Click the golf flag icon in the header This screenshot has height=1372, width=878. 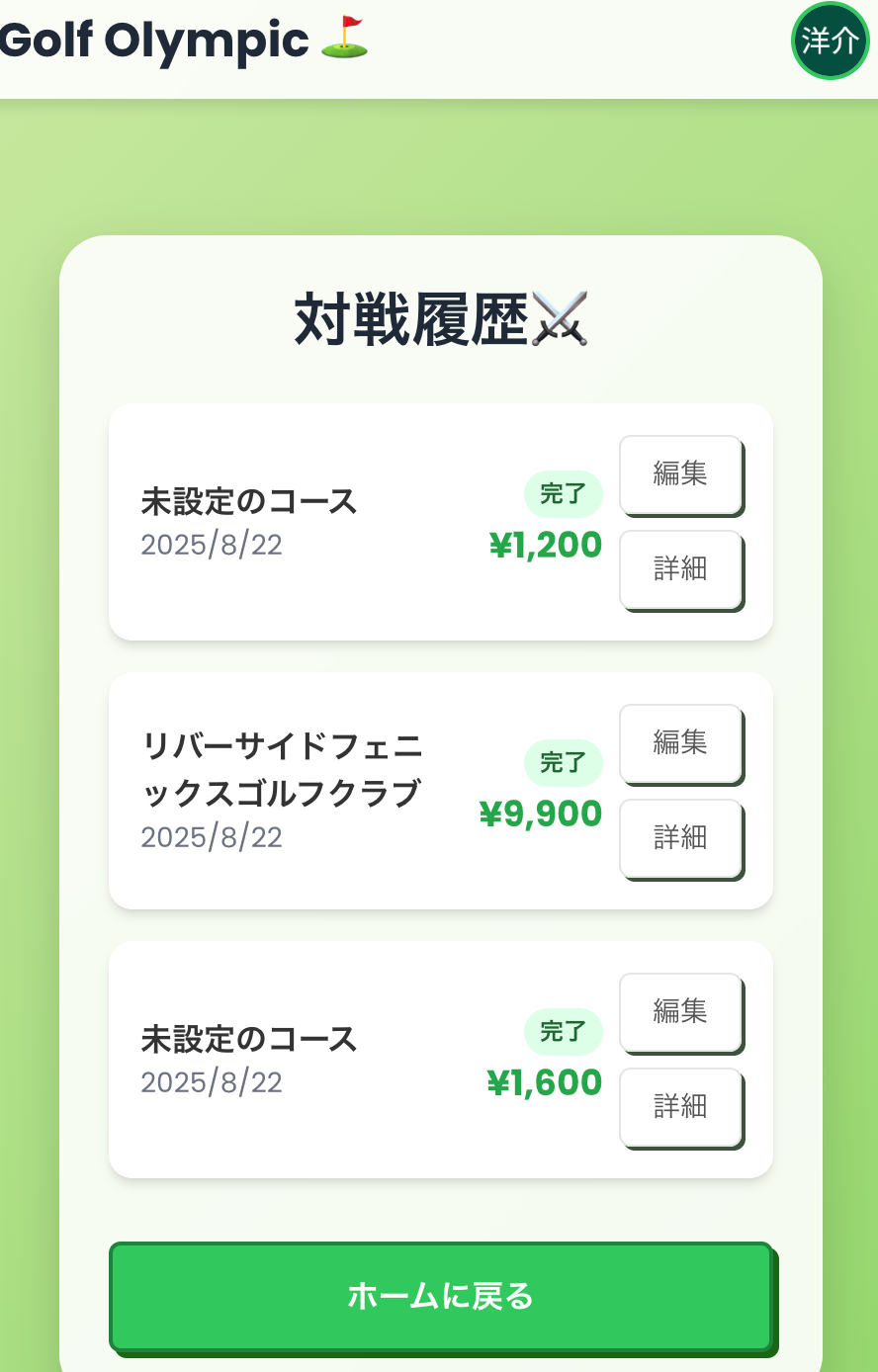click(x=343, y=38)
